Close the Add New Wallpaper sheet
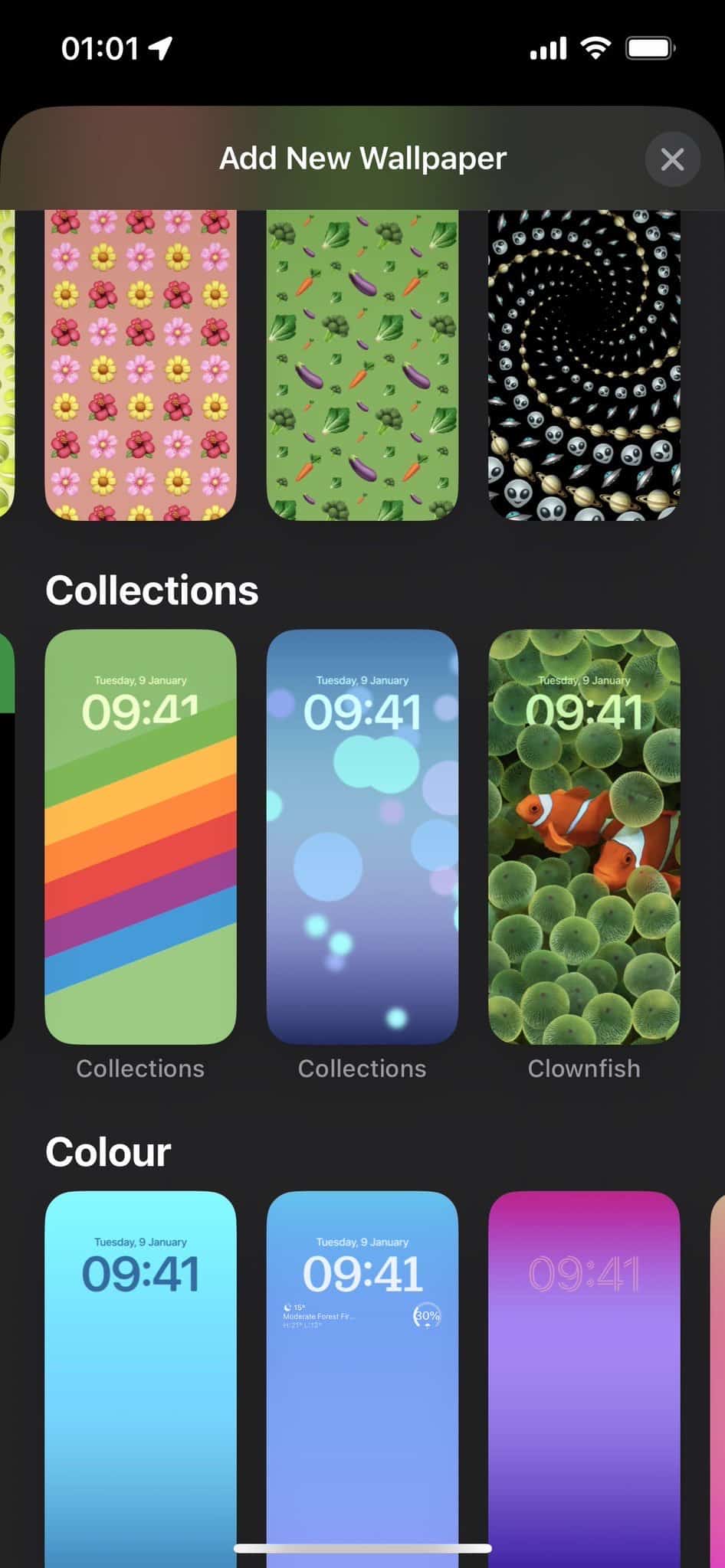 pyautogui.click(x=671, y=159)
